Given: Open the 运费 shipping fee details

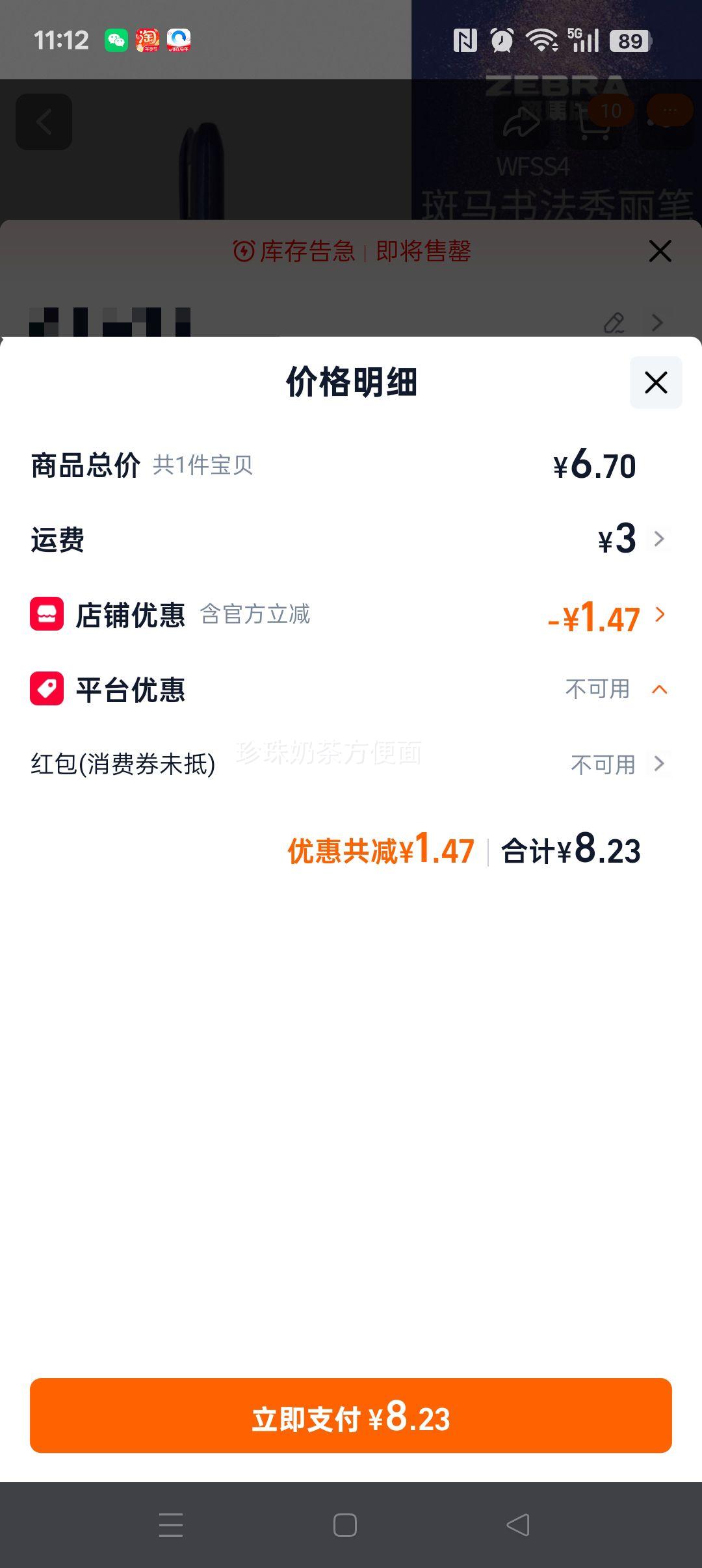Looking at the screenshot, I should (658, 539).
